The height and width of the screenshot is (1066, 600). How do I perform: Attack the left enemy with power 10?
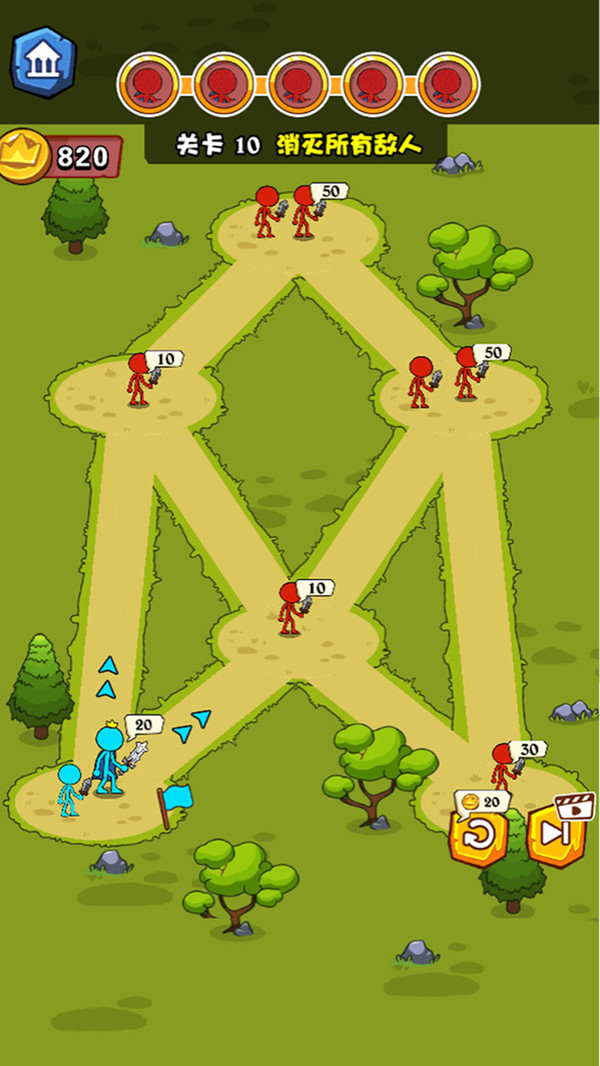point(139,381)
